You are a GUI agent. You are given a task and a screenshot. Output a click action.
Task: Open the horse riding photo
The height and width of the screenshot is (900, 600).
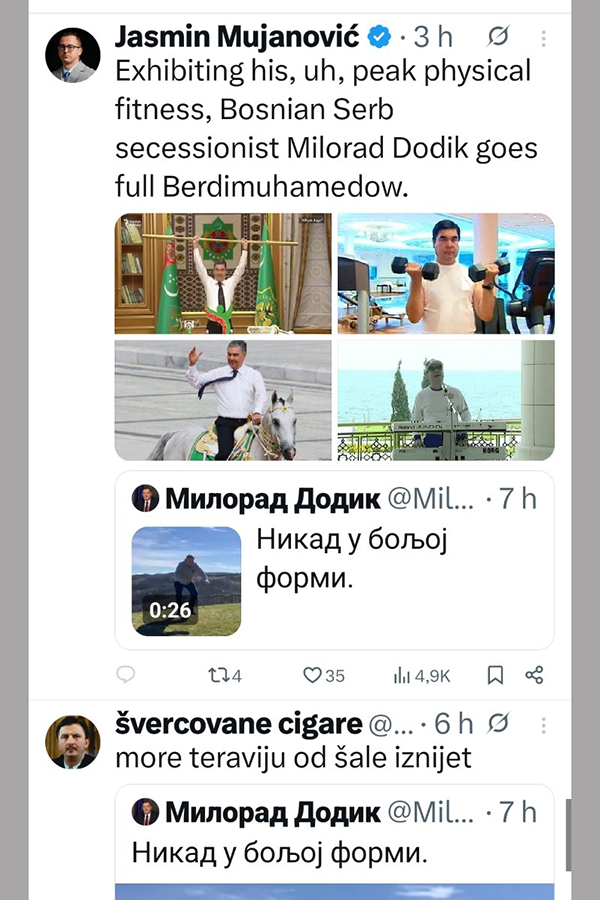tap(223, 400)
